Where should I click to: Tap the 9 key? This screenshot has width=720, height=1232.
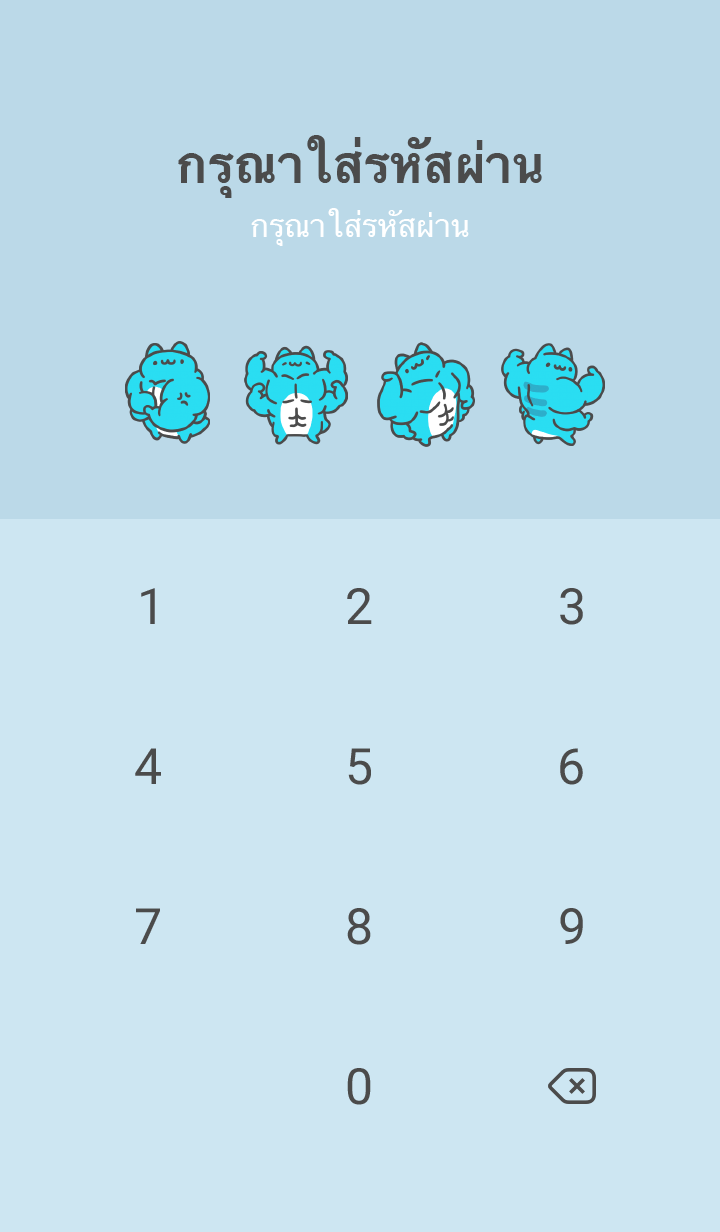pyautogui.click(x=571, y=927)
